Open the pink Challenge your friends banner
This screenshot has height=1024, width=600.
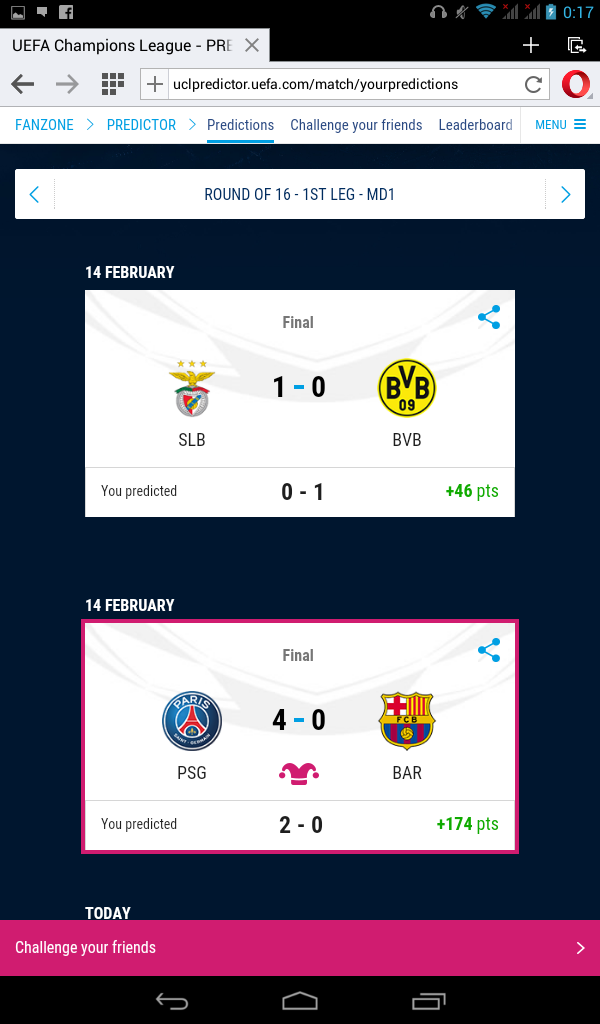pyautogui.click(x=300, y=947)
